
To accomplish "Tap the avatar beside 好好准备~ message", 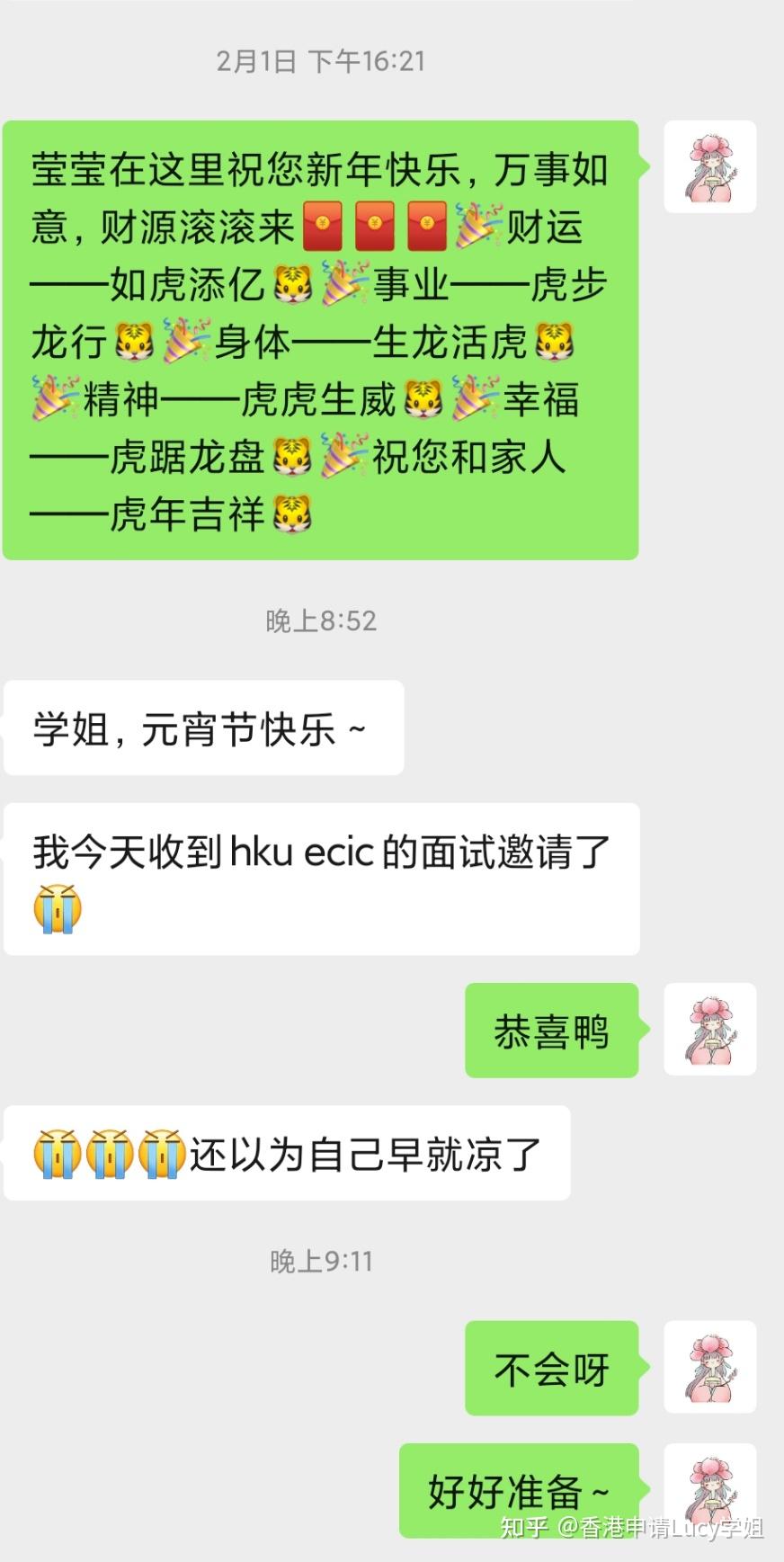I will [x=709, y=1490].
